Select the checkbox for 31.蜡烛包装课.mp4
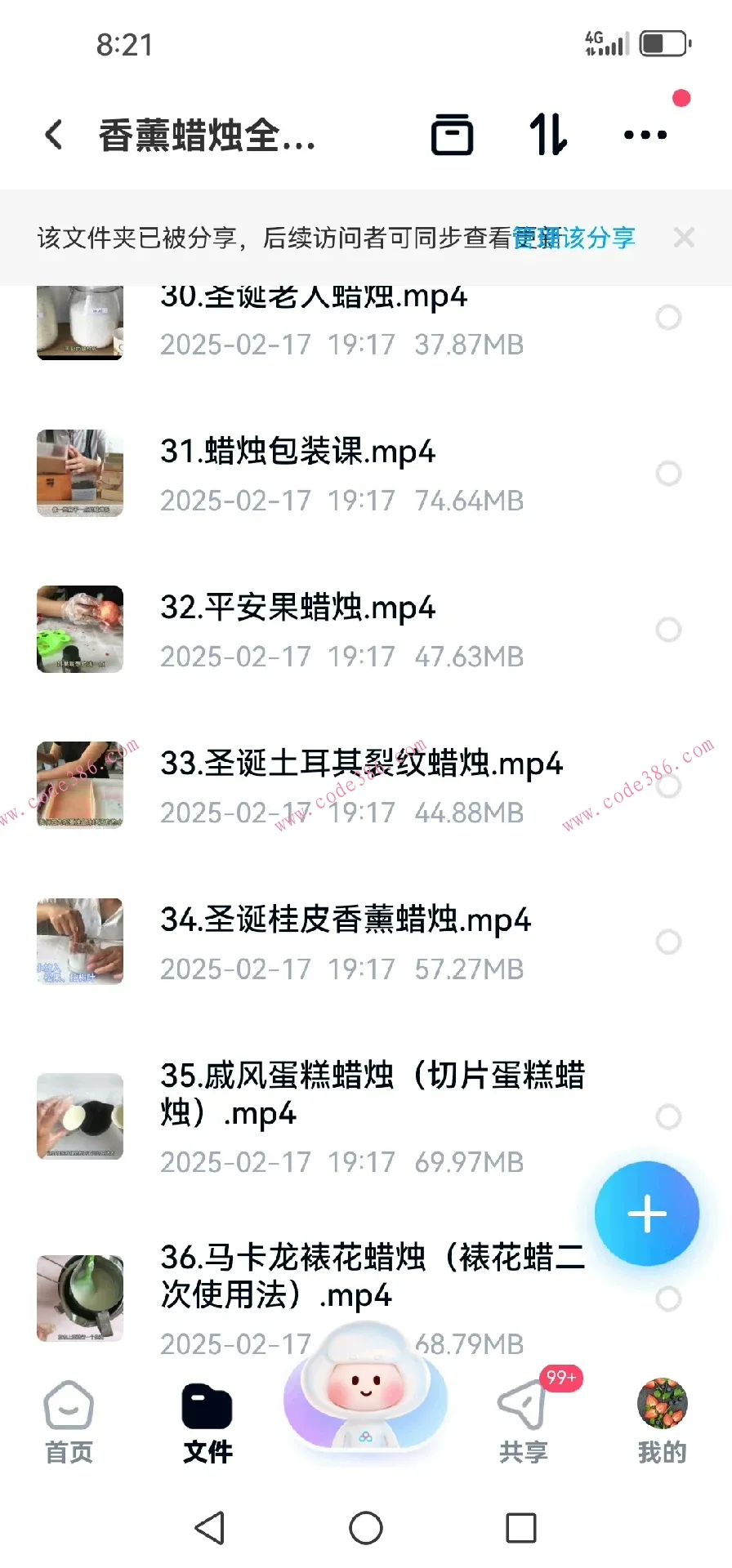The width and height of the screenshot is (732, 1568). (670, 474)
